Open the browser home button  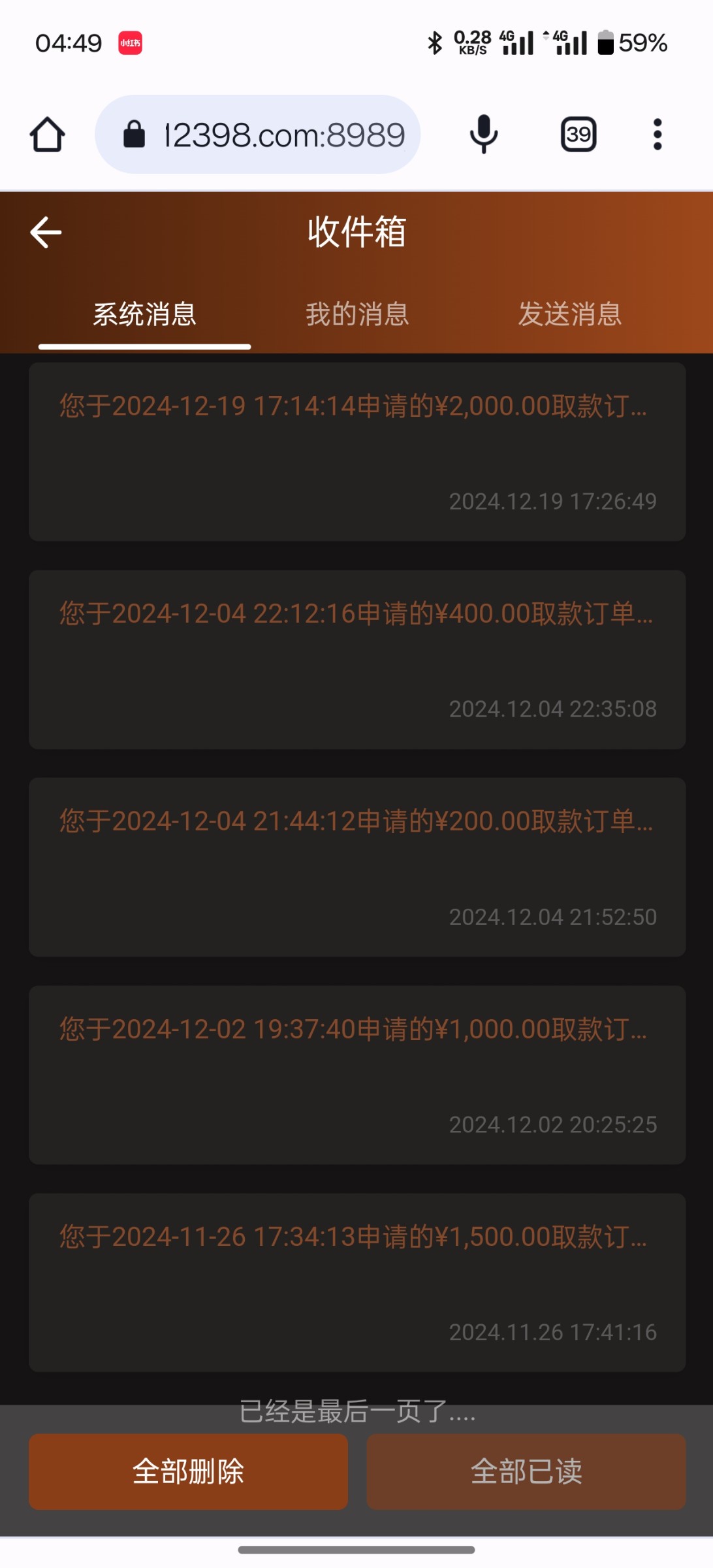[47, 135]
